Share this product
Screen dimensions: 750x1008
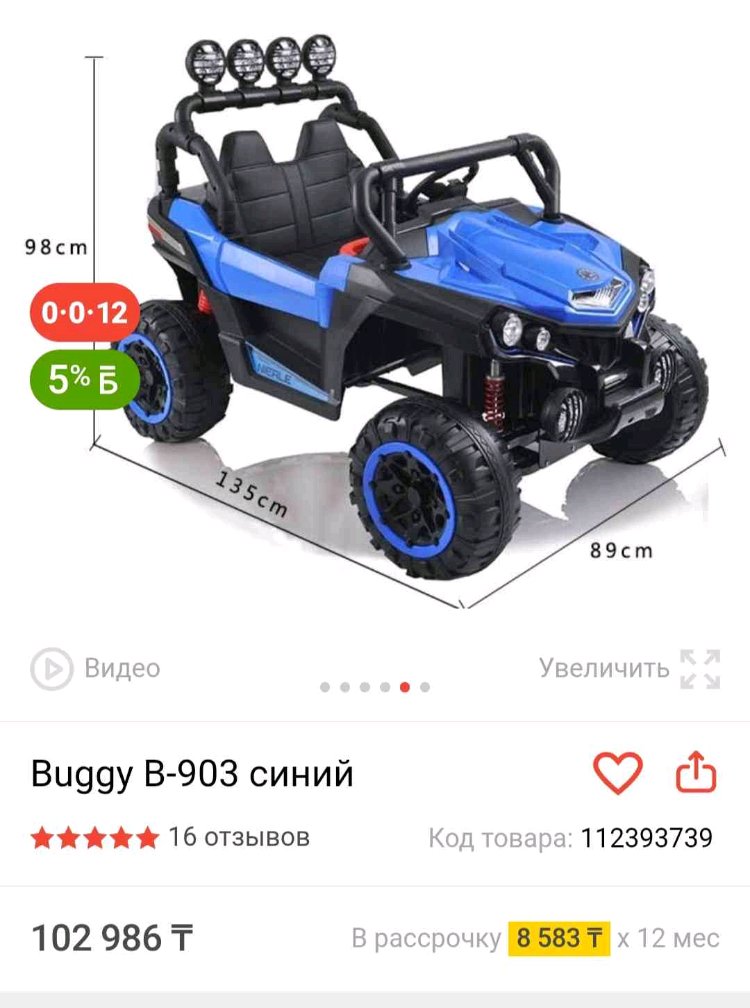697,773
